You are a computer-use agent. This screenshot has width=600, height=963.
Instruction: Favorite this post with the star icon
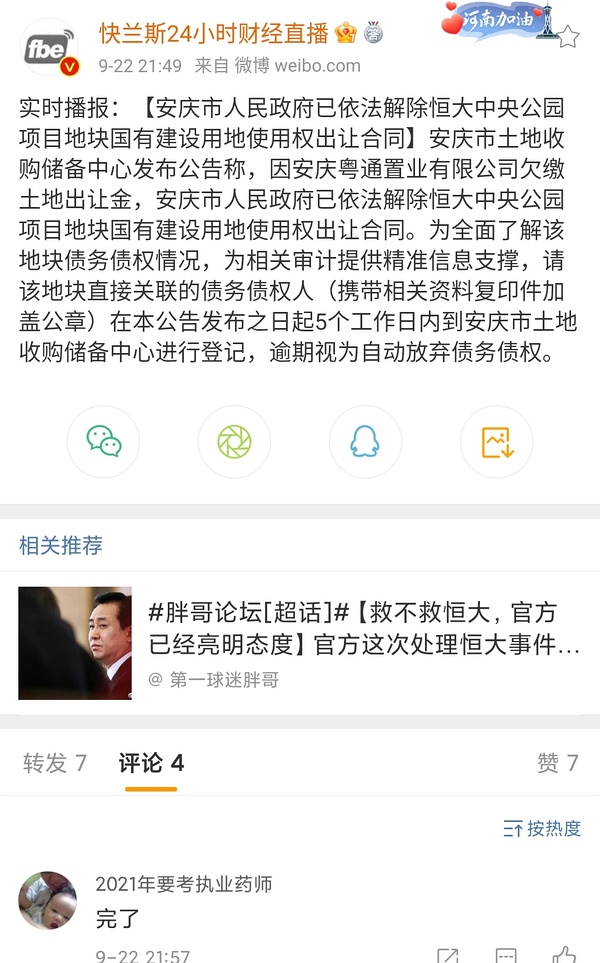coord(568,37)
